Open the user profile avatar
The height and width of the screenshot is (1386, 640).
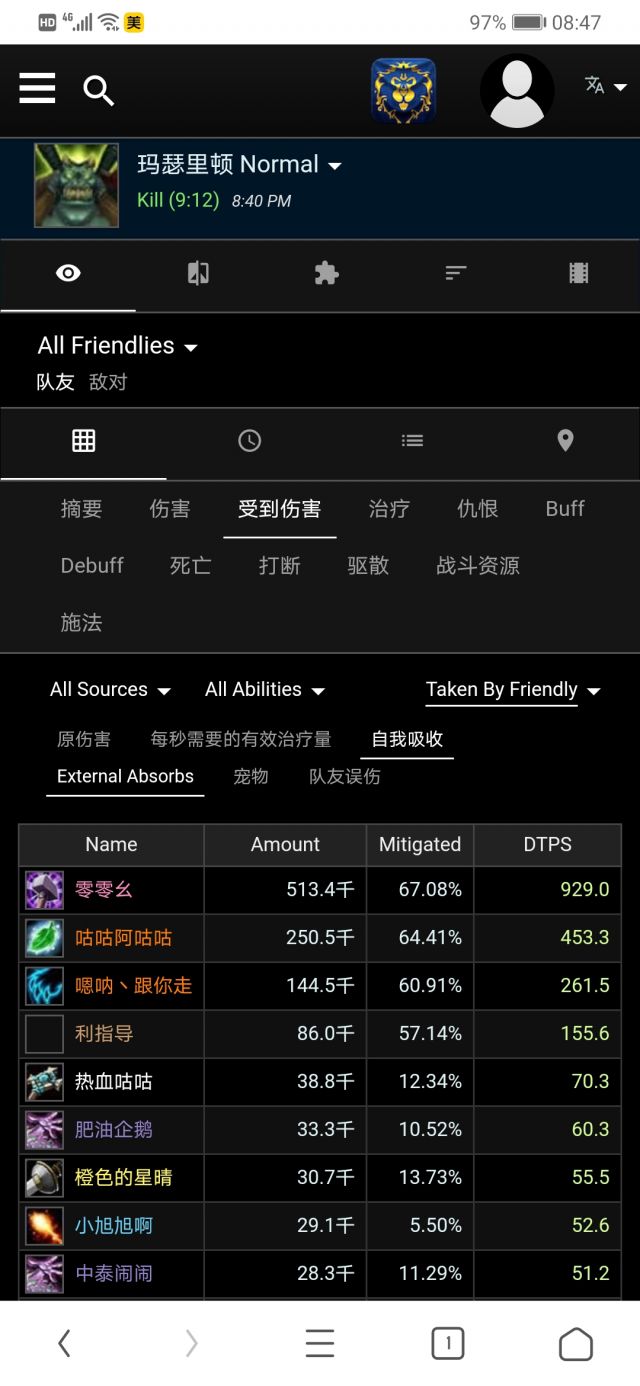[517, 90]
